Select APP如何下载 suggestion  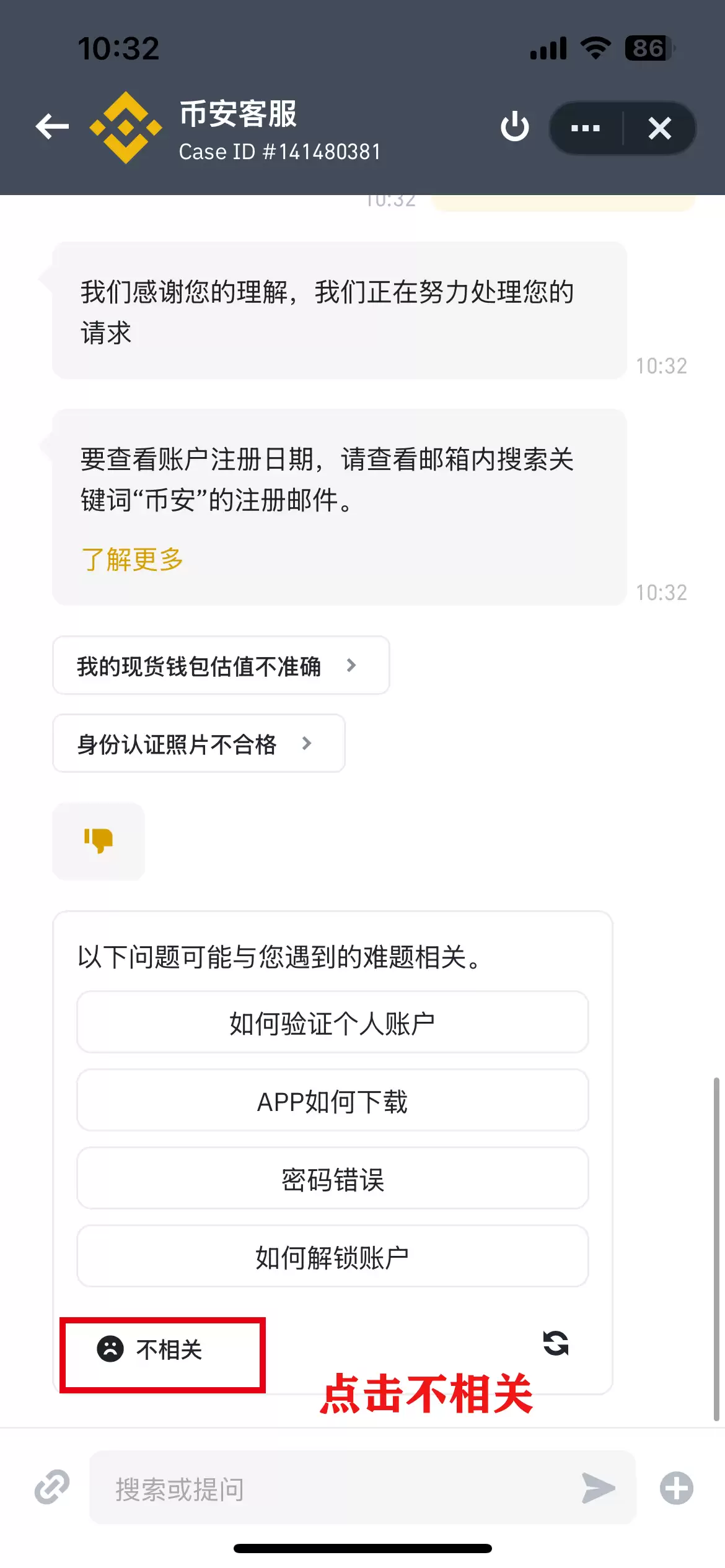pos(333,1101)
